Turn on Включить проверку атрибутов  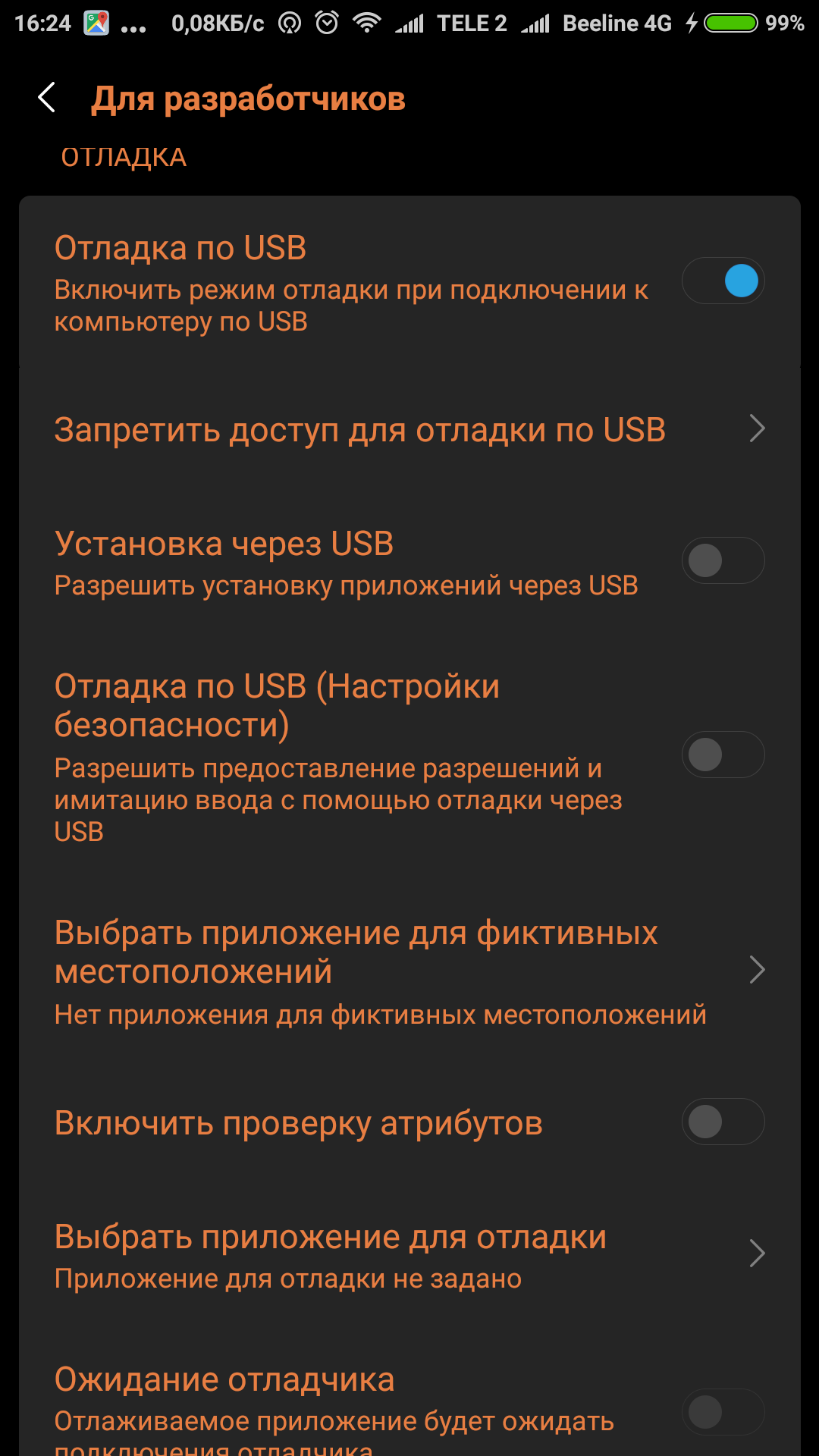[723, 1122]
